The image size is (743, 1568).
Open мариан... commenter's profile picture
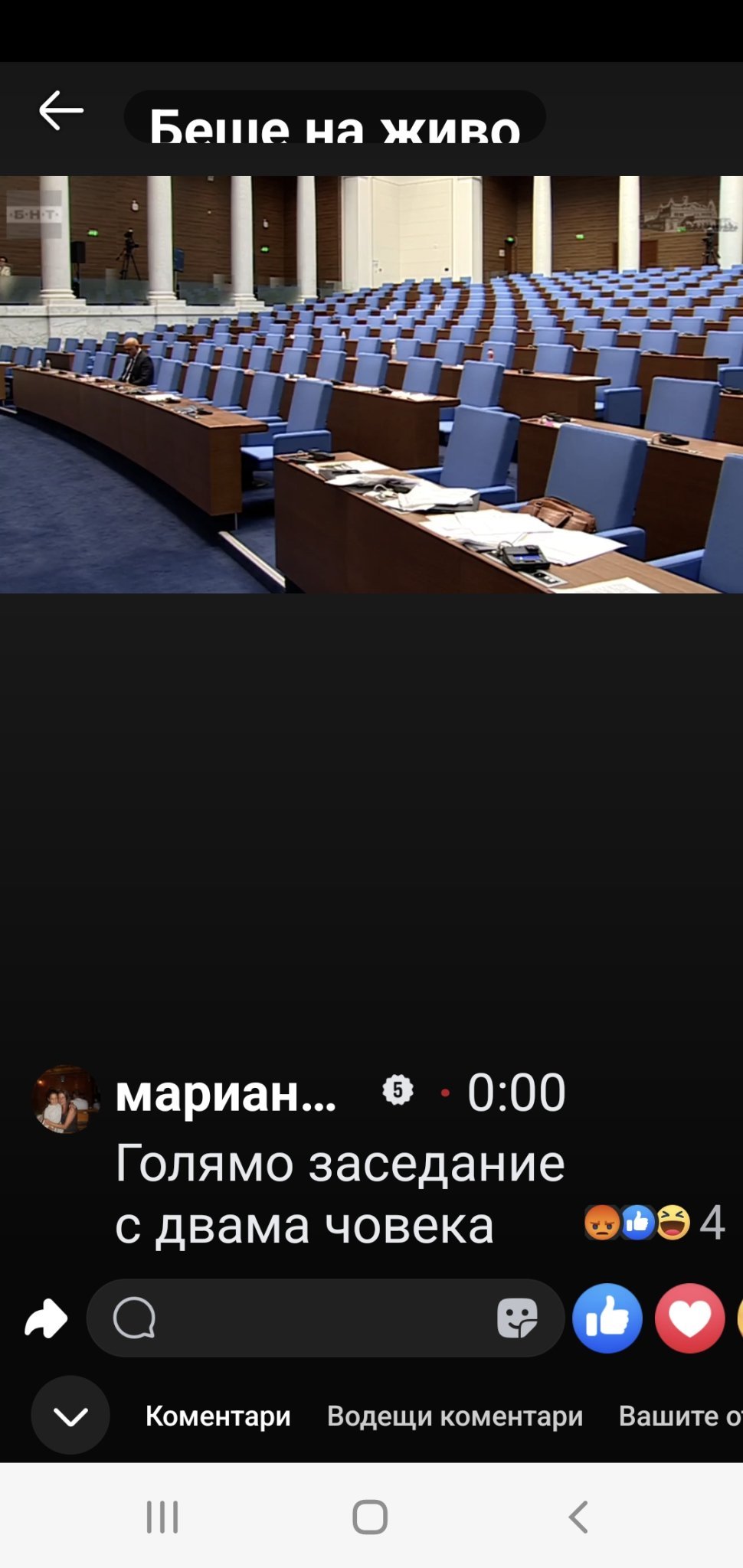[65, 1099]
